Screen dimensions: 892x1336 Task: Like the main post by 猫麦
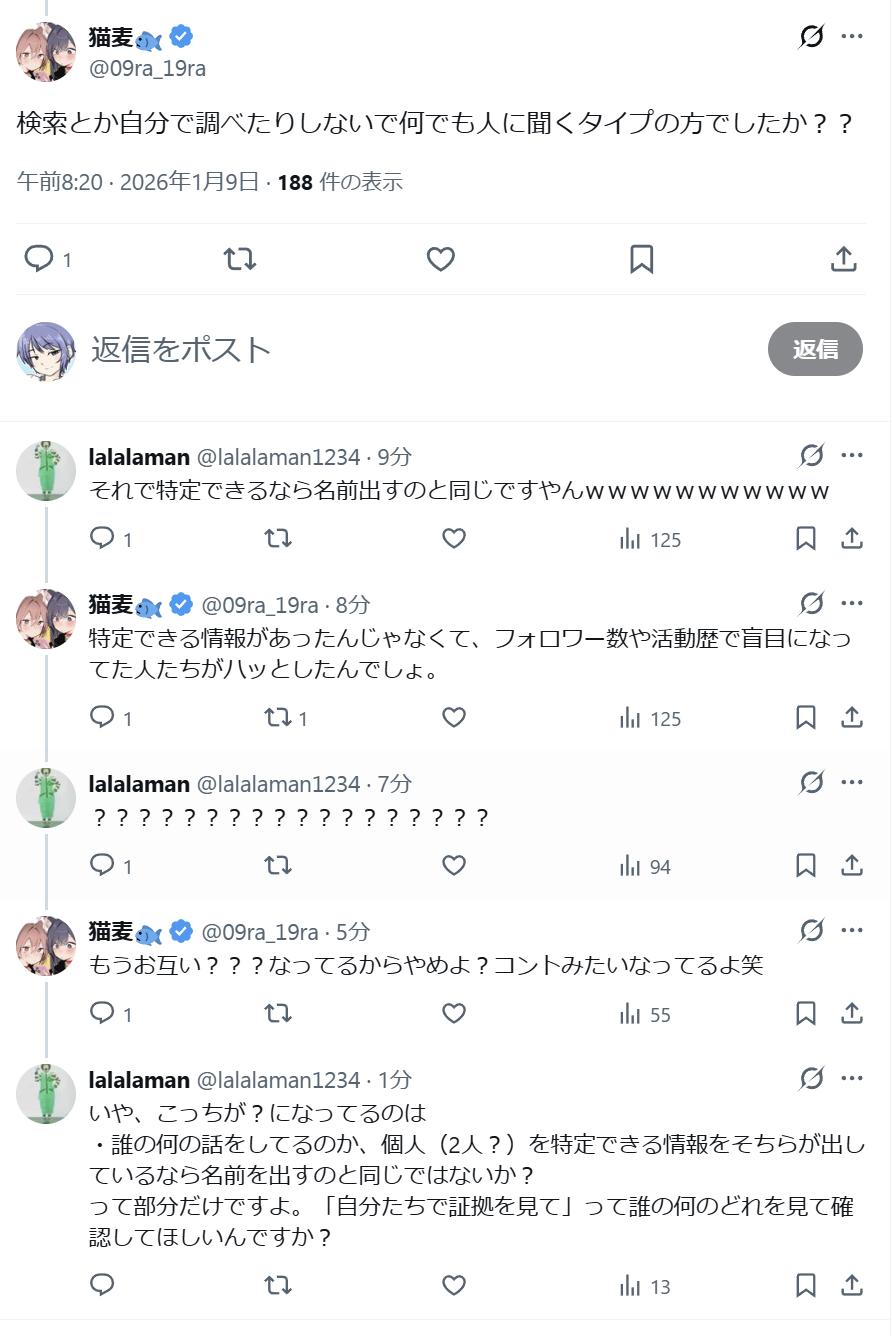click(441, 260)
